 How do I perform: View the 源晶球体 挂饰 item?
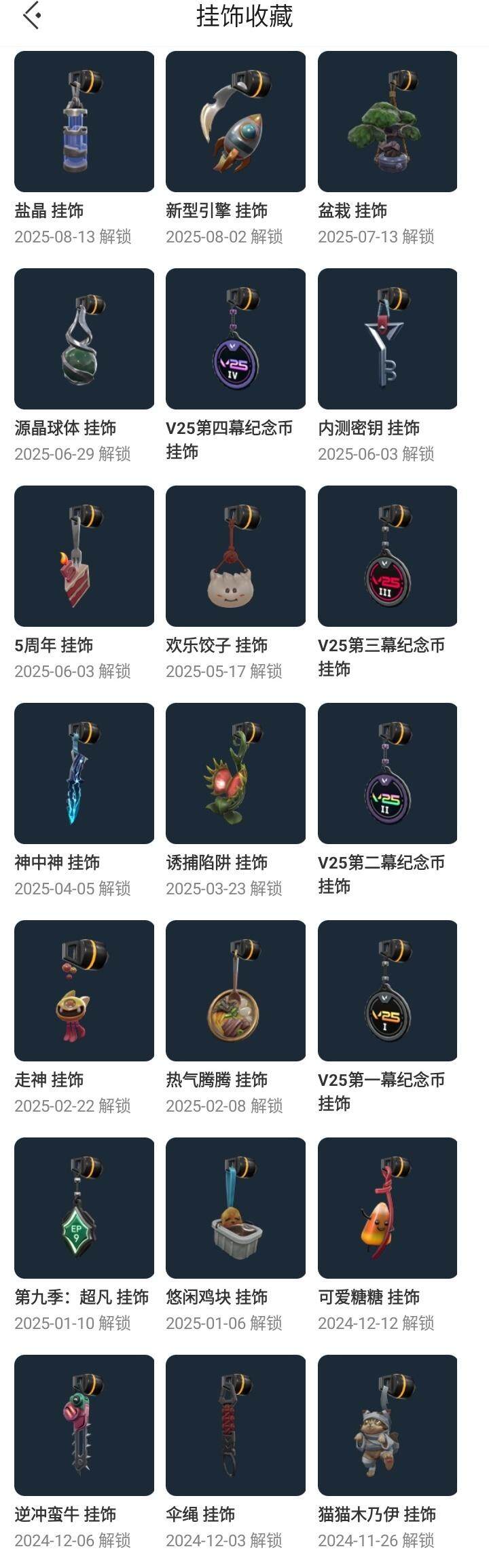coord(84,339)
